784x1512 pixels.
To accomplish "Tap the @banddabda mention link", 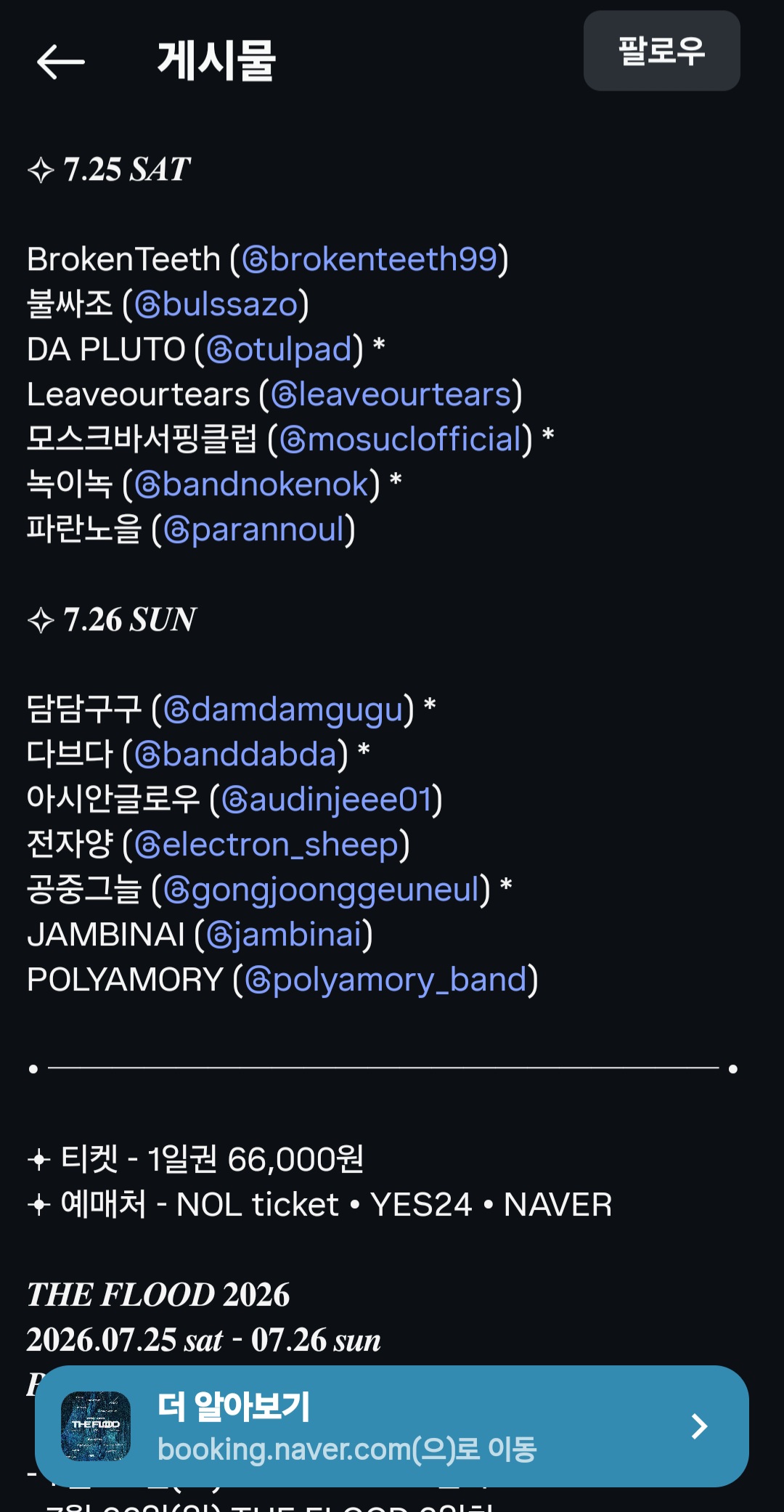I will point(236,755).
